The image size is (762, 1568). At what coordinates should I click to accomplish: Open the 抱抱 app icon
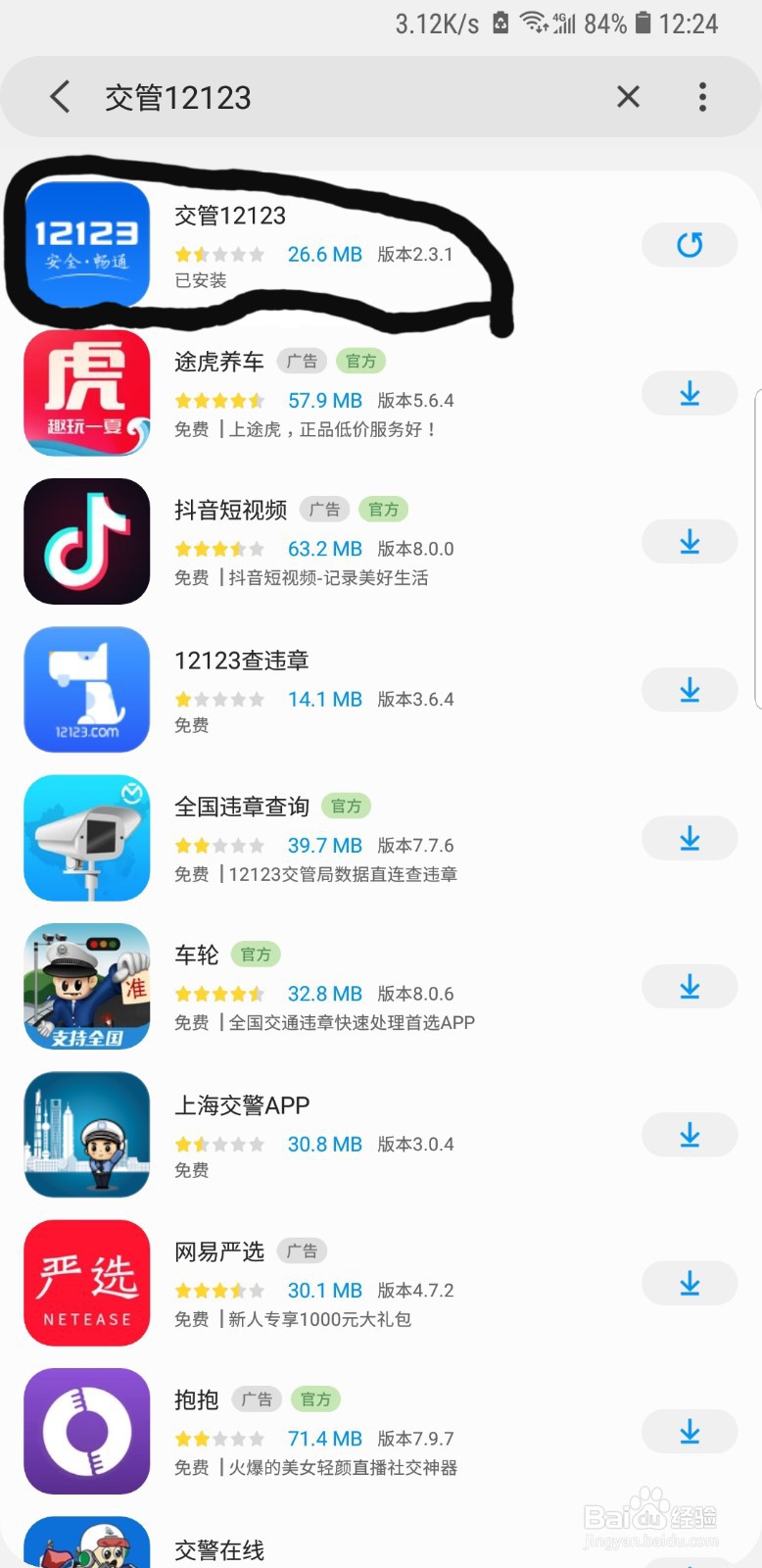point(86,1431)
